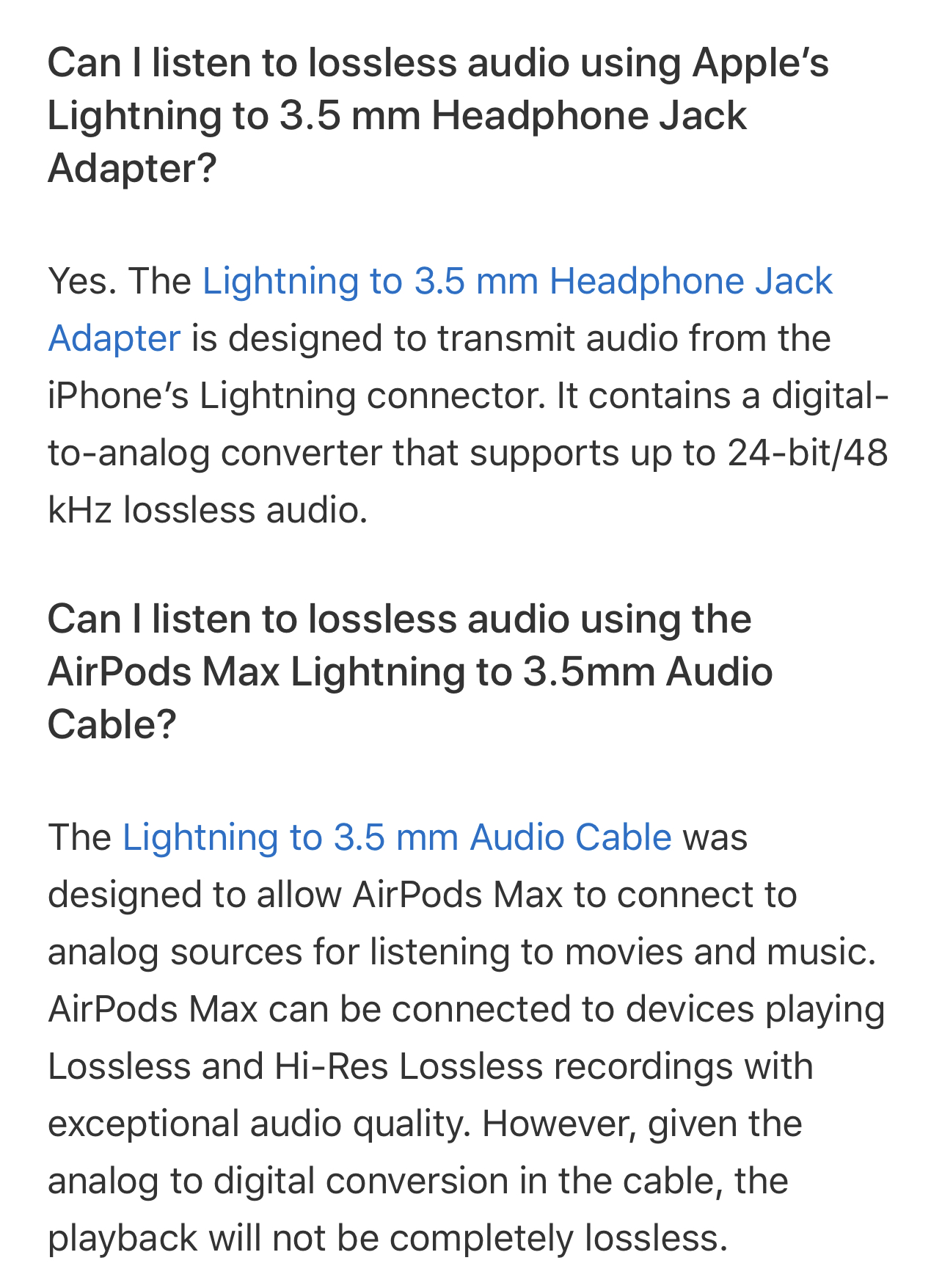Open the Lightning to 3.5 mm Audio Cable link

(x=397, y=837)
